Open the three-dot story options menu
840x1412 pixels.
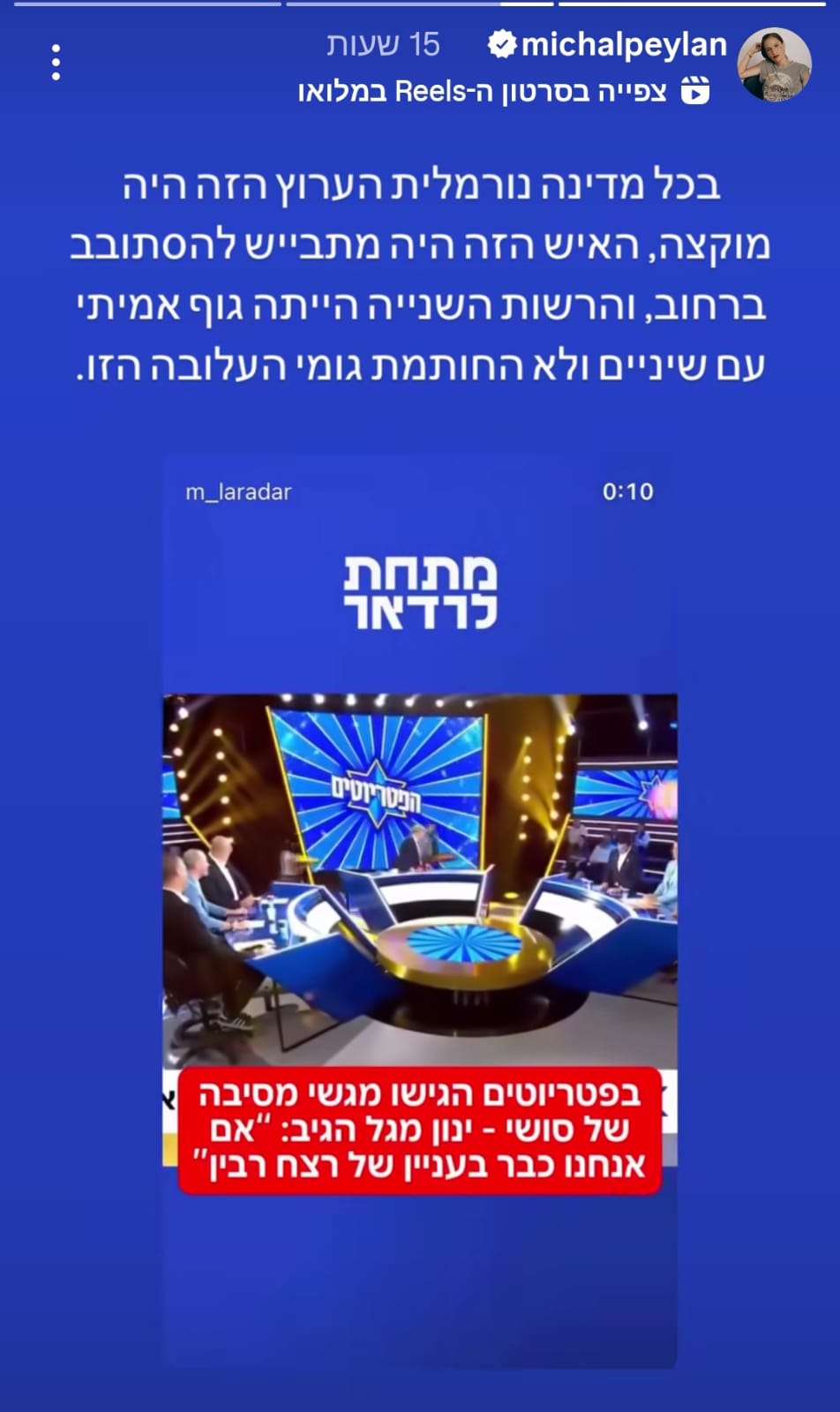(56, 64)
